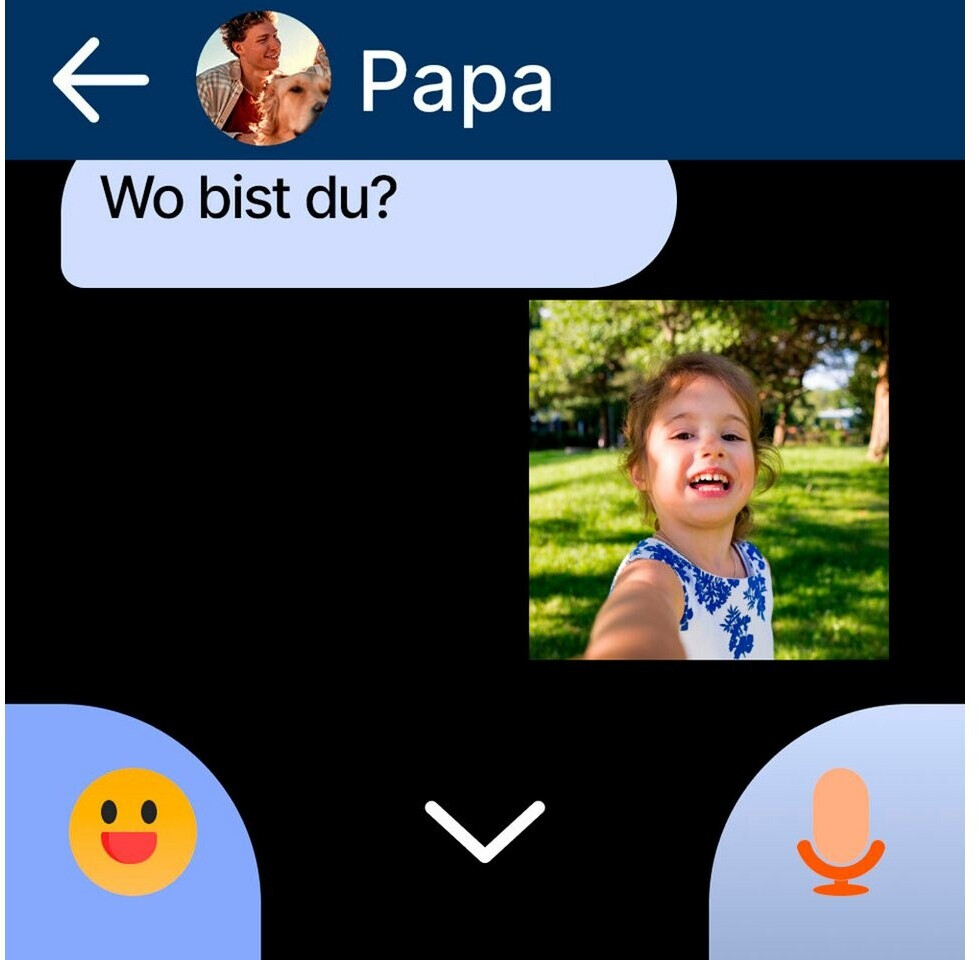Open Papa's profile picture
This screenshot has width=979, height=960.
click(263, 80)
